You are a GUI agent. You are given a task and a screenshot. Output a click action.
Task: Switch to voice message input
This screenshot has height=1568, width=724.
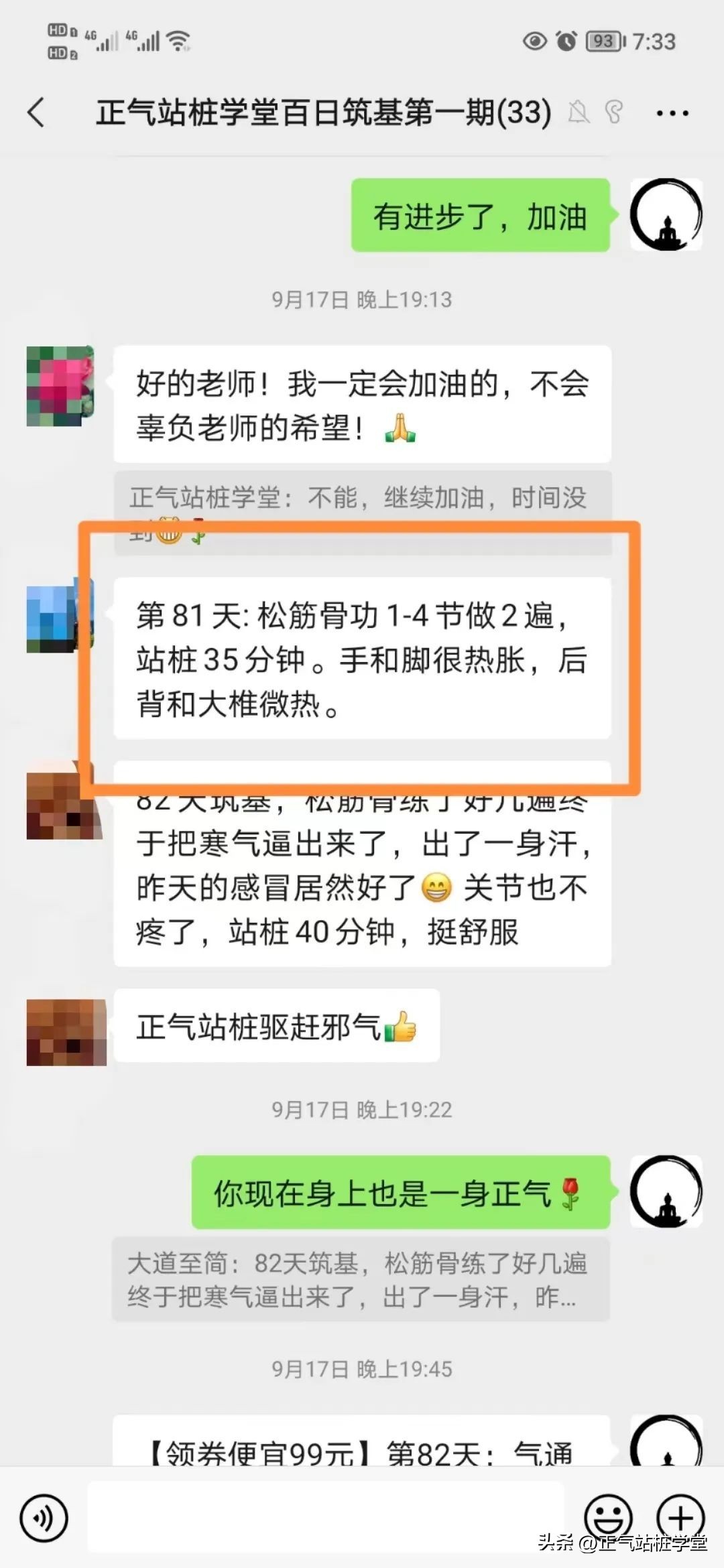[44, 1518]
